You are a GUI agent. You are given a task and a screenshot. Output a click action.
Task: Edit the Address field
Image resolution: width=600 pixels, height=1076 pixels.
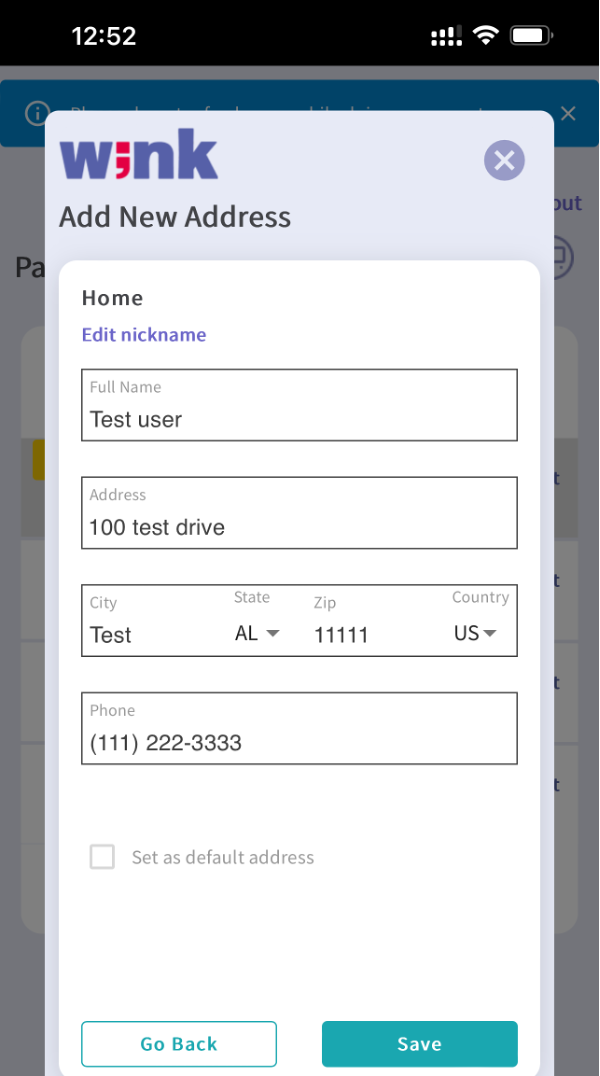pos(299,526)
